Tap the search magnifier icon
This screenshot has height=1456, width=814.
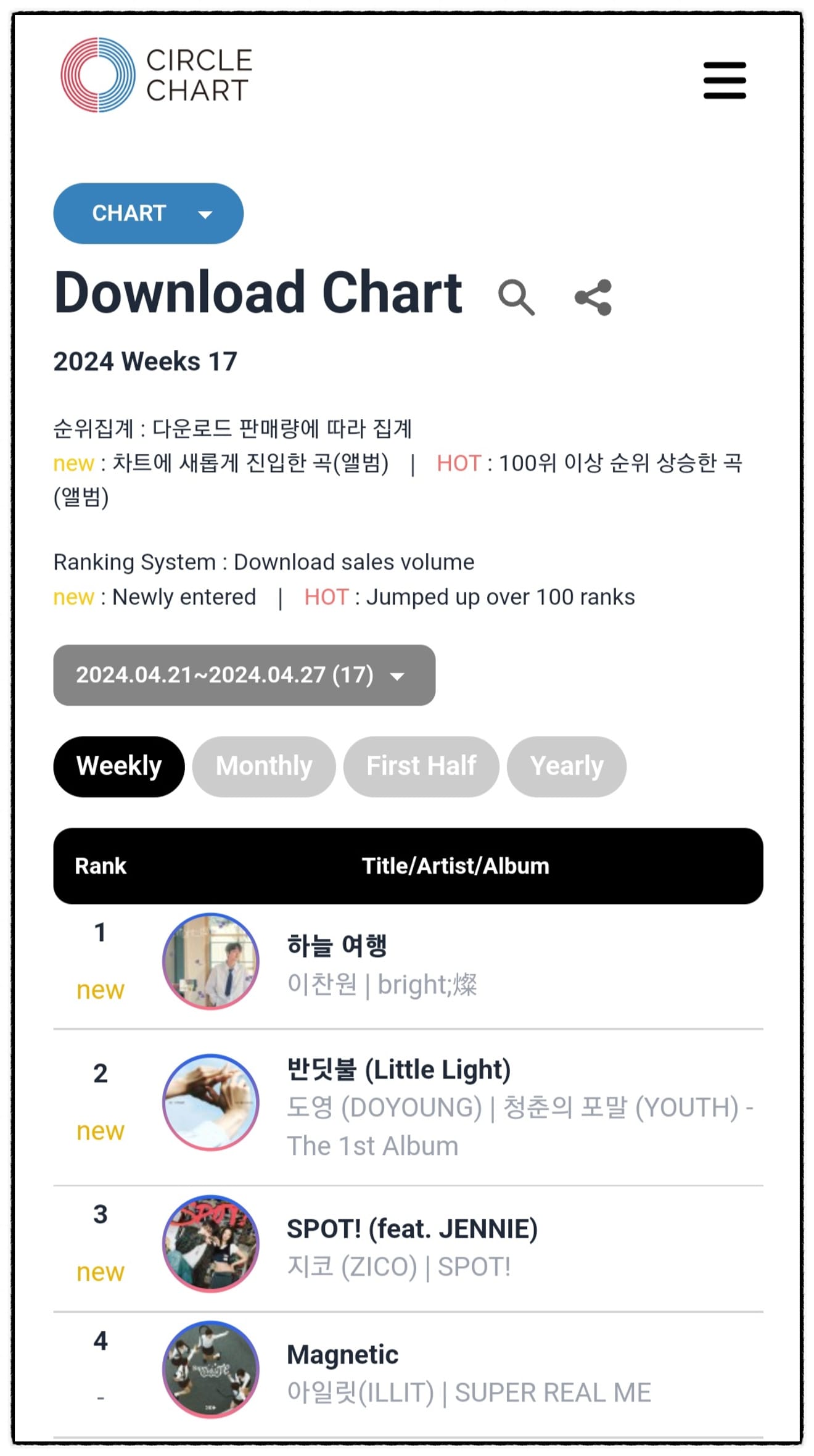click(x=516, y=297)
